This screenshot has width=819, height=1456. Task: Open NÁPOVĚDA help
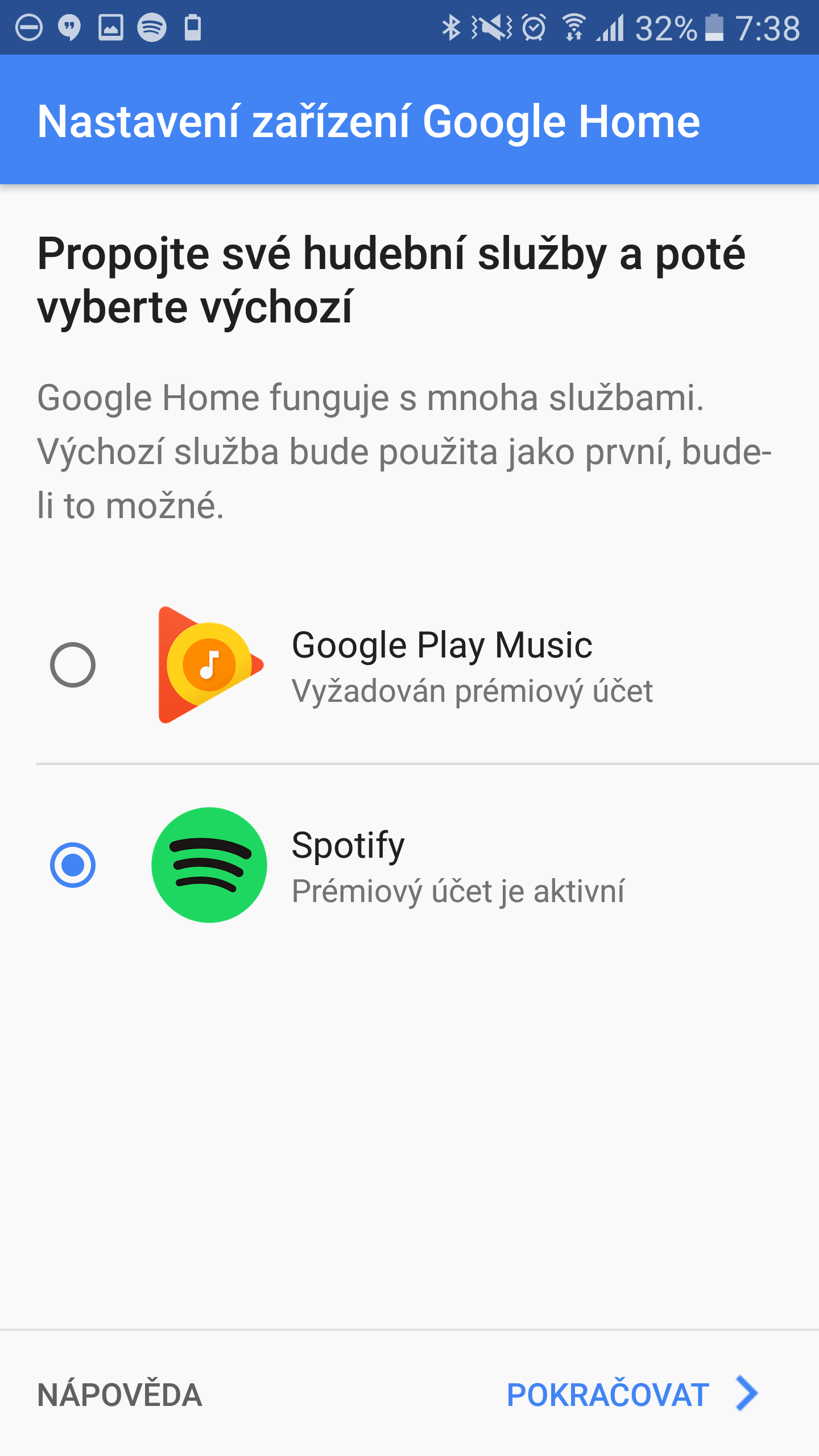point(119,1395)
